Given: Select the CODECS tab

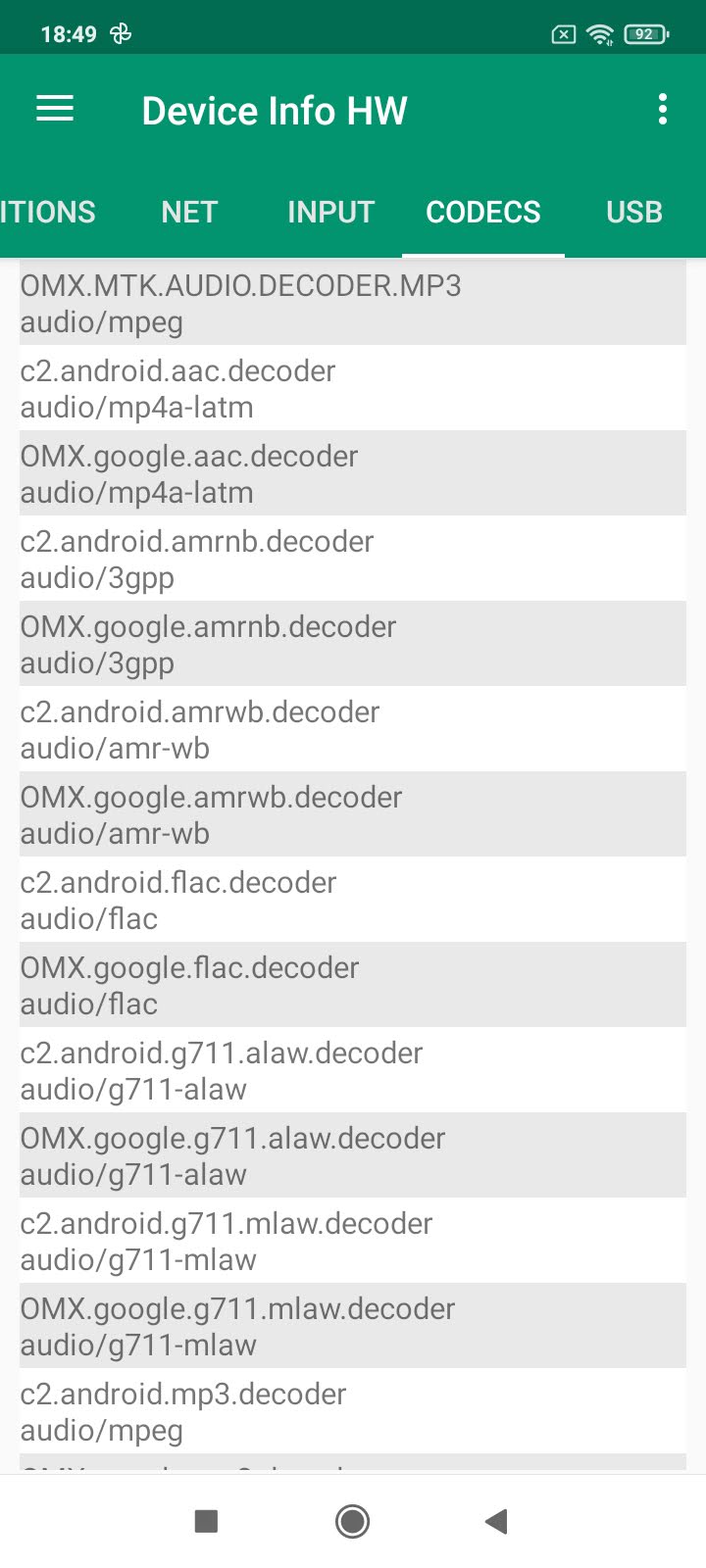Looking at the screenshot, I should click(x=482, y=212).
